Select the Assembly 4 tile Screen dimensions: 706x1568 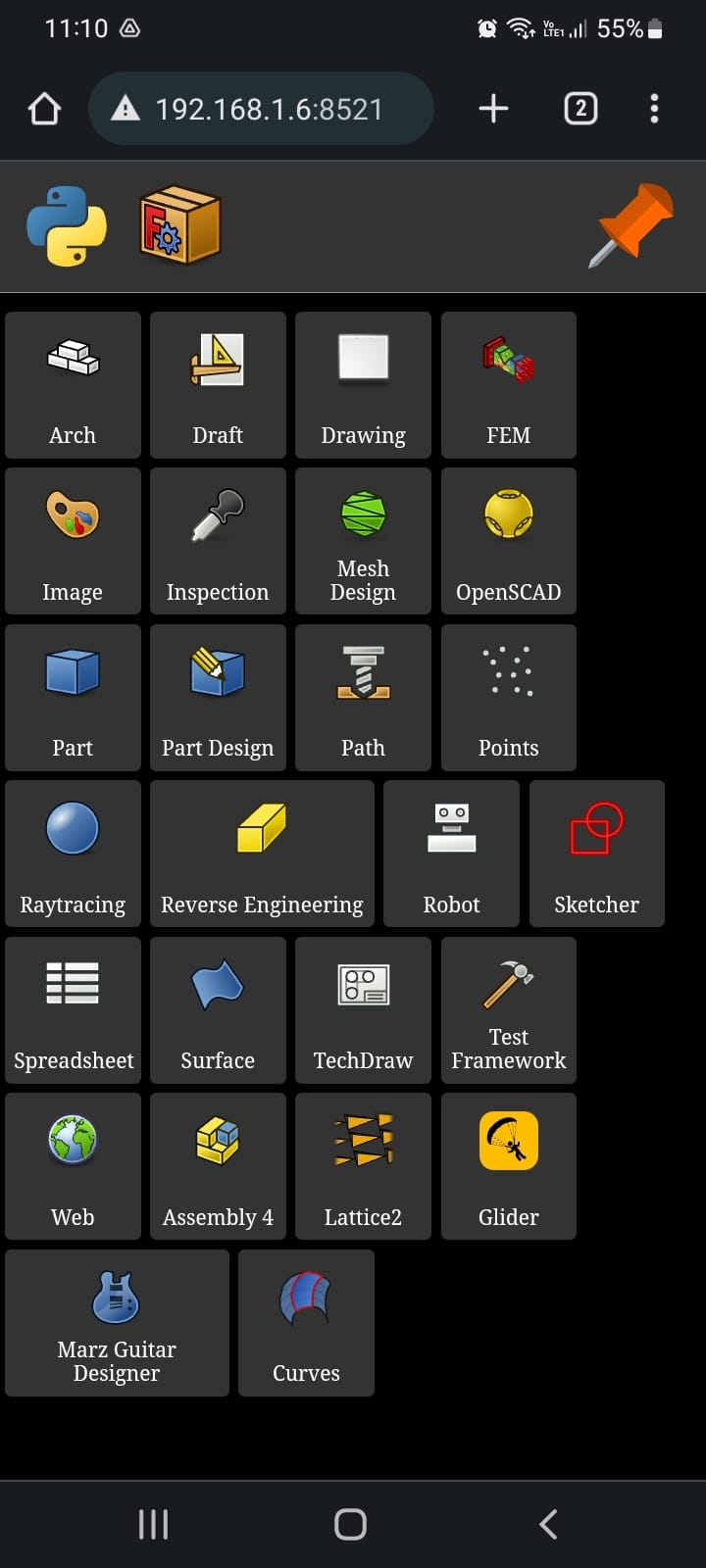click(218, 1166)
